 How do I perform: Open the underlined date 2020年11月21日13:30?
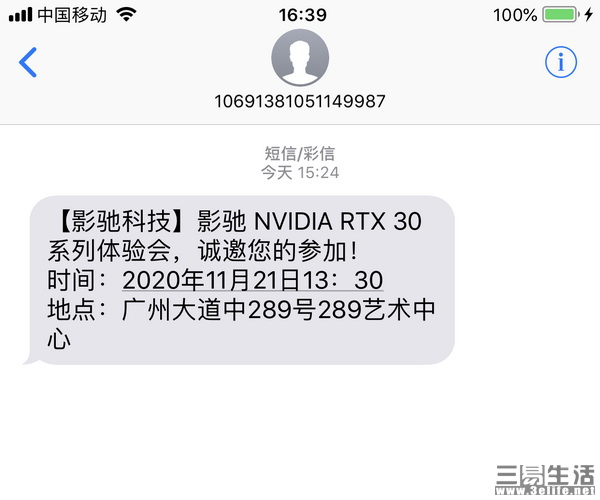click(x=253, y=278)
